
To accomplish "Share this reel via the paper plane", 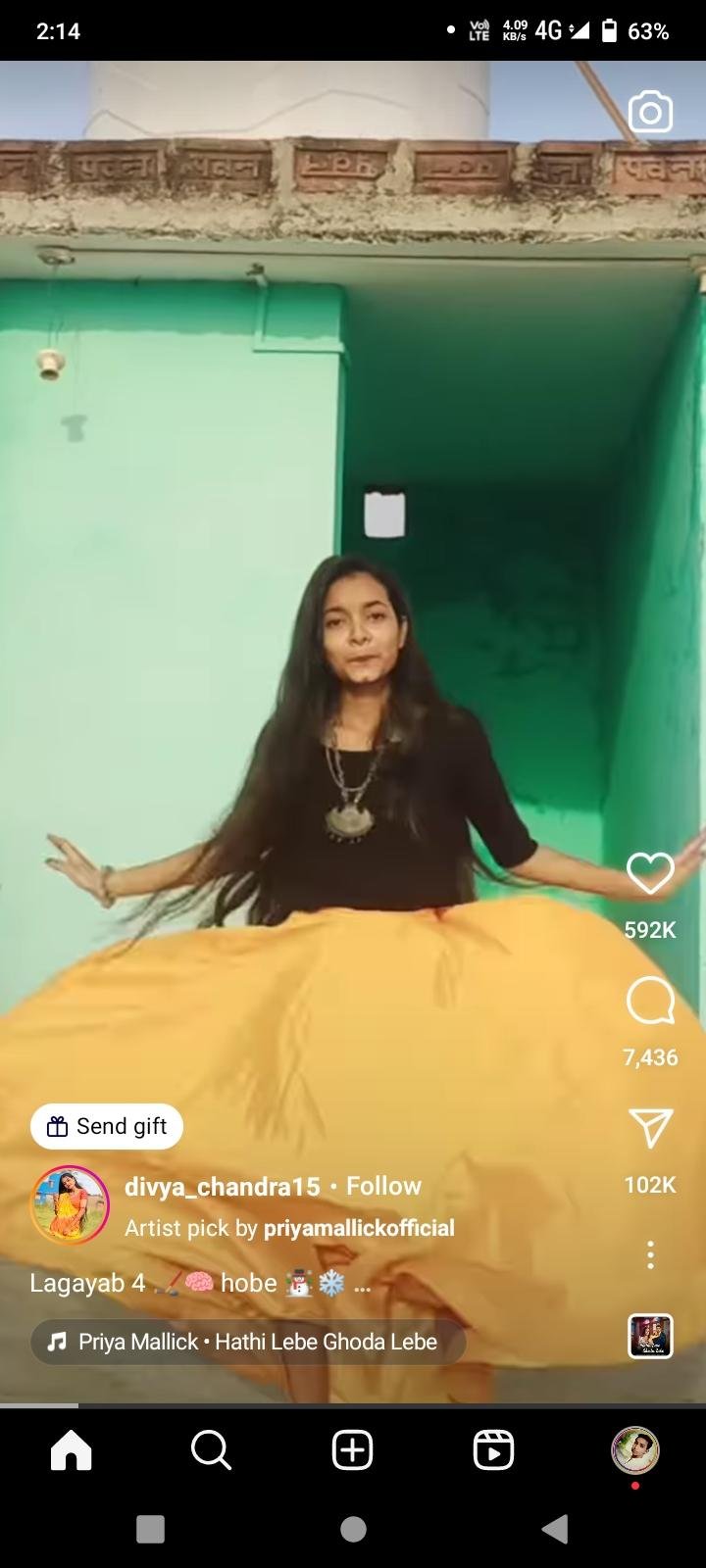I will pyautogui.click(x=650, y=1129).
